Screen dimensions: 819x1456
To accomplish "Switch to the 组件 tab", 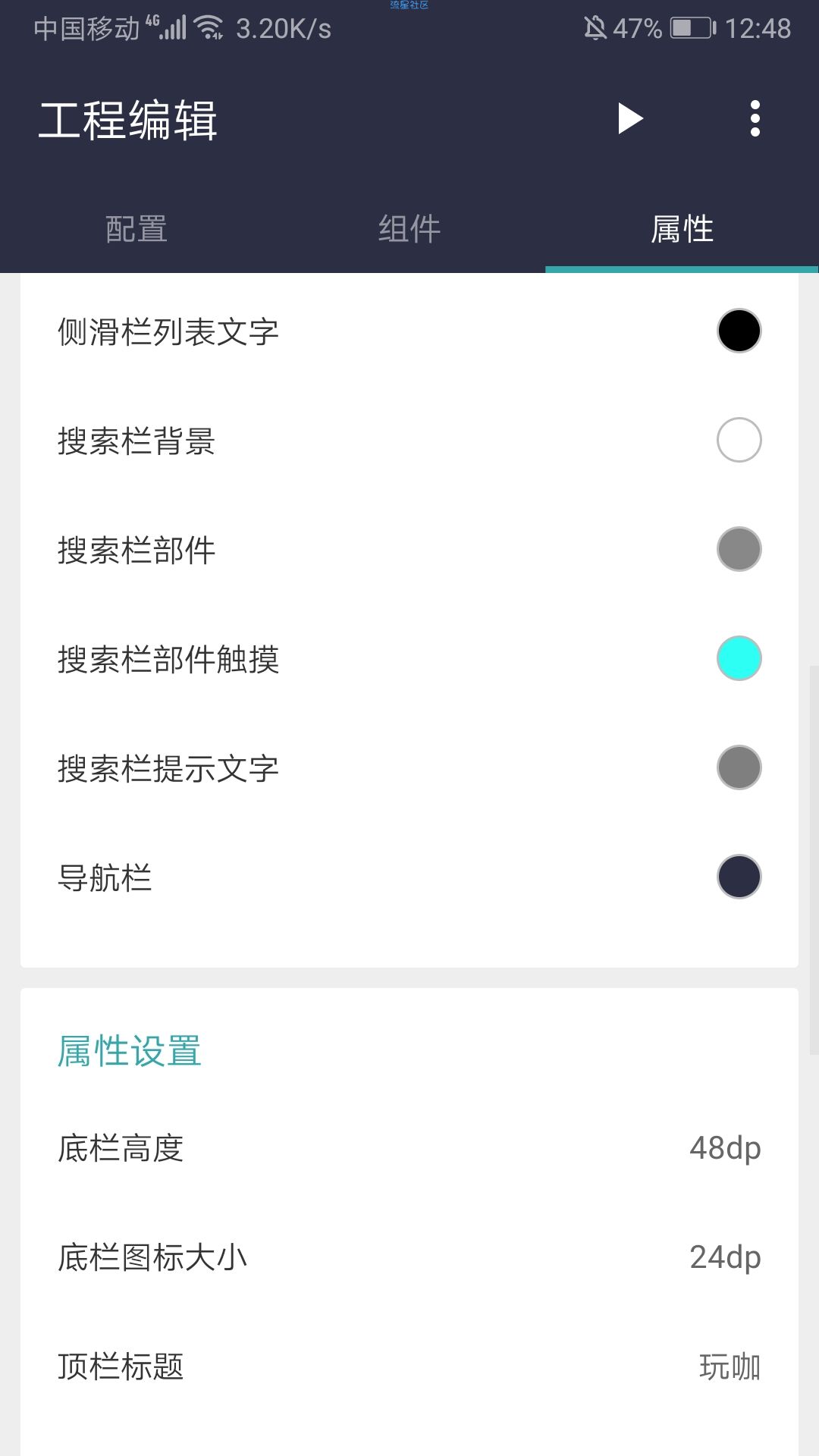I will [x=409, y=229].
